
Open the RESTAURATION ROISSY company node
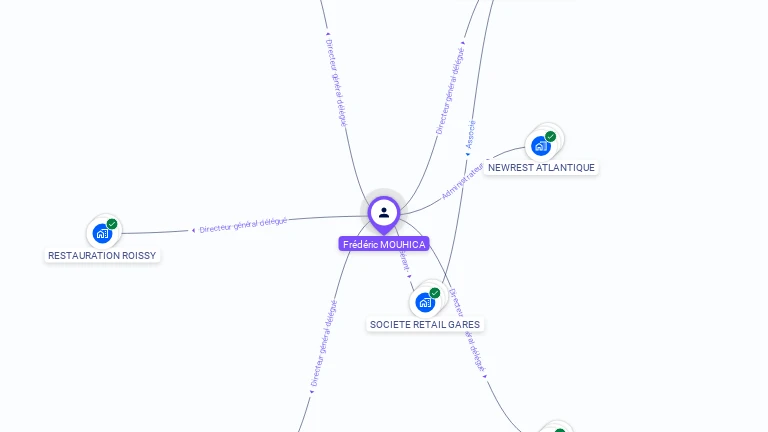tap(103, 233)
